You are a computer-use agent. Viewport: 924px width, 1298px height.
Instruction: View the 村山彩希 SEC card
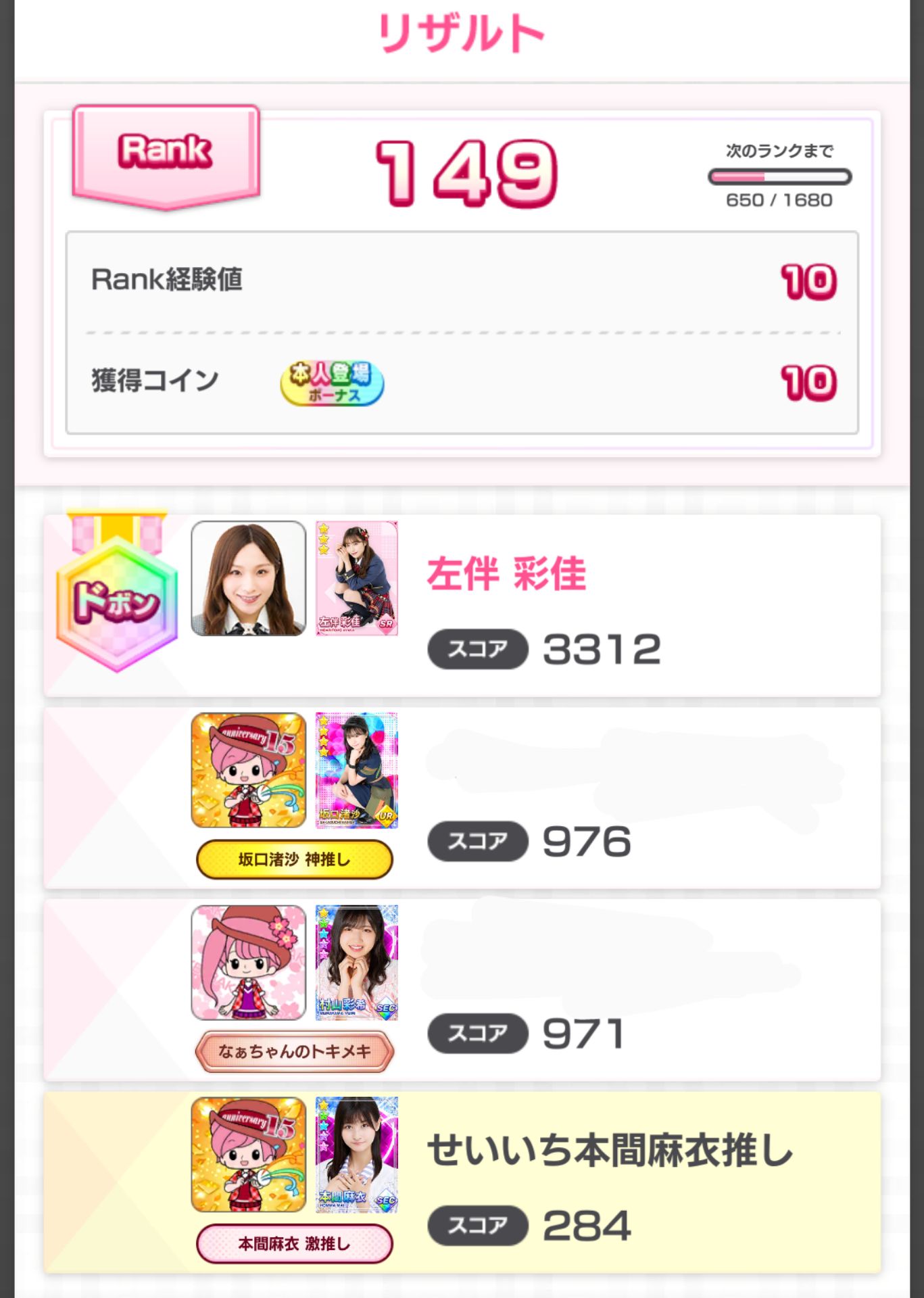point(357,962)
